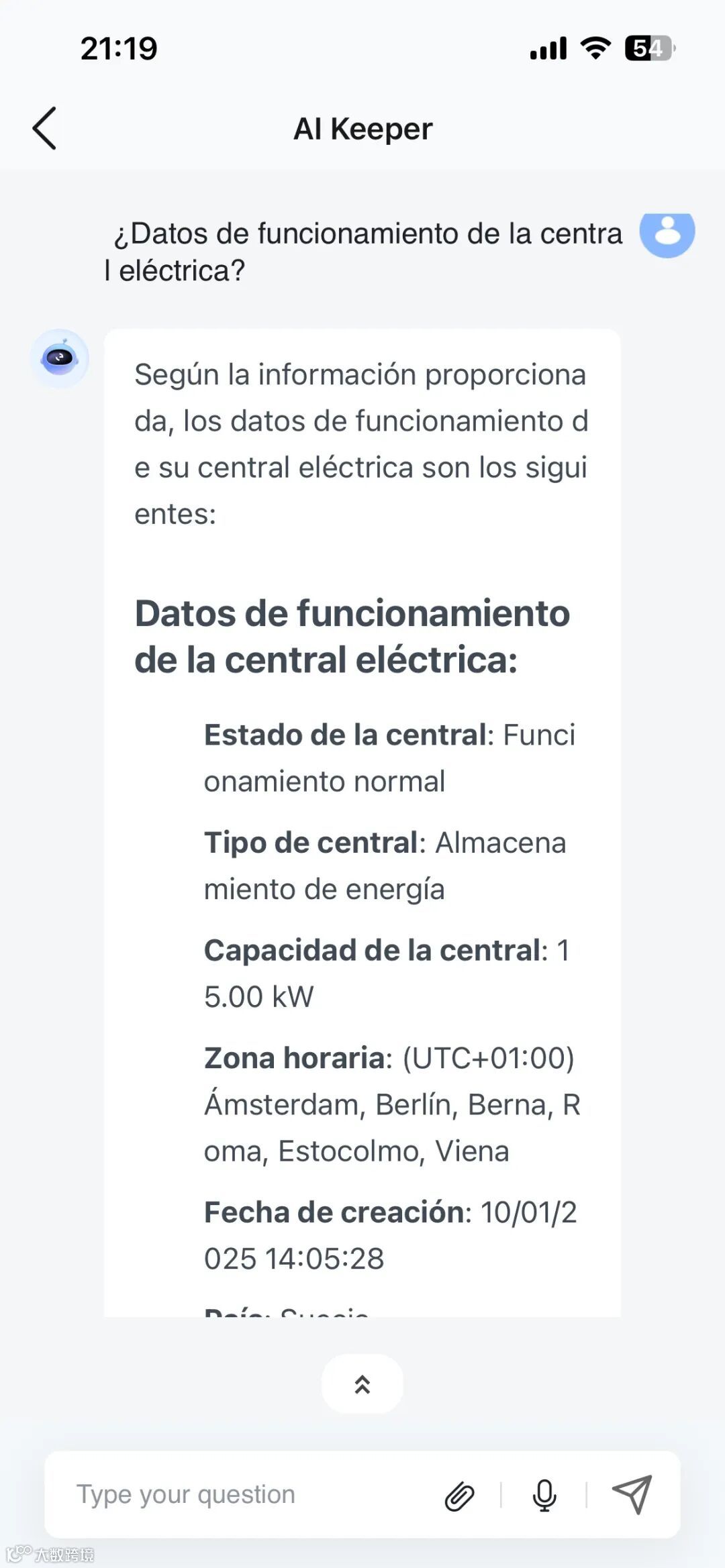Focus the Type your question field
This screenshot has height=1568, width=725.
(248, 1495)
